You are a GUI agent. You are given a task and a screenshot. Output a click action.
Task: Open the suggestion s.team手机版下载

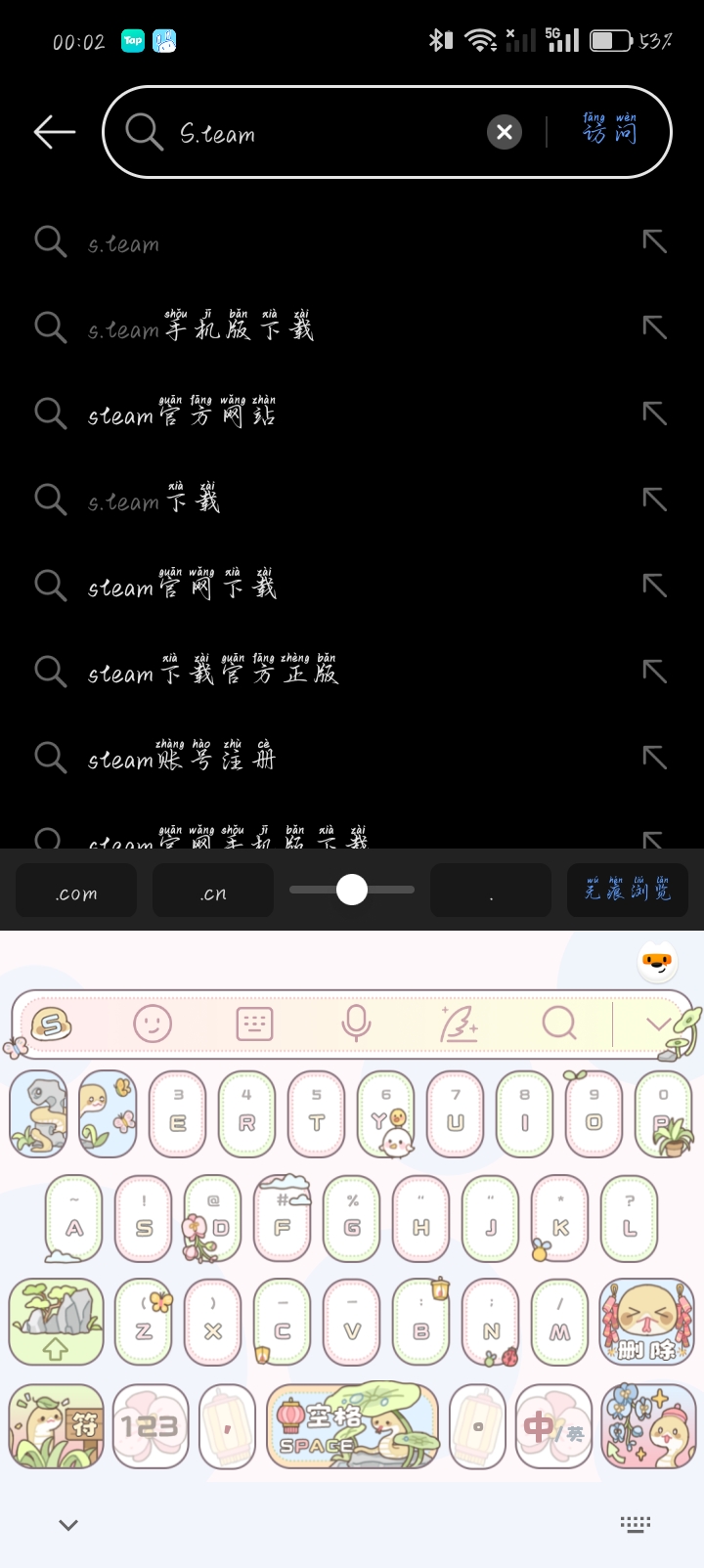tap(200, 328)
